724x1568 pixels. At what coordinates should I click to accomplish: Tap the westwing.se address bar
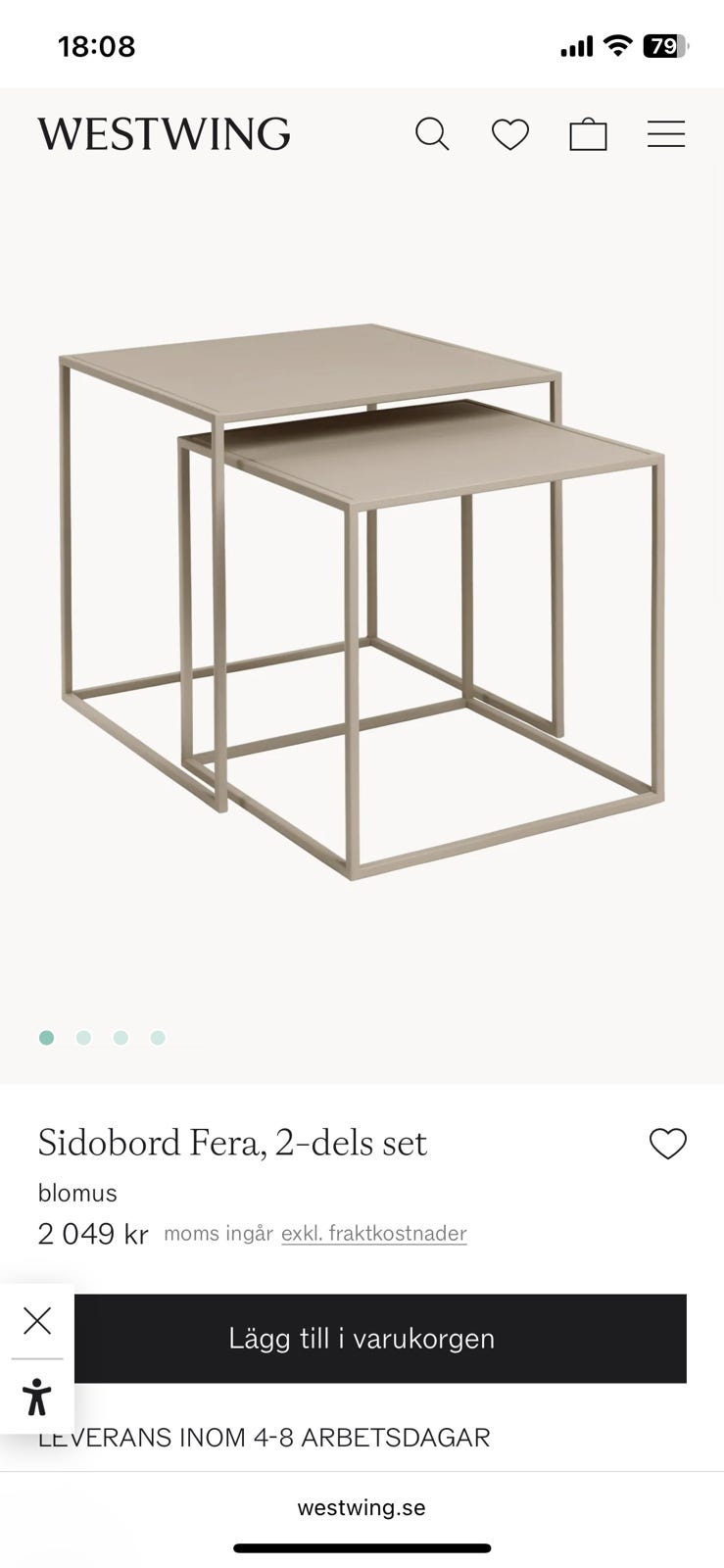tap(362, 1507)
